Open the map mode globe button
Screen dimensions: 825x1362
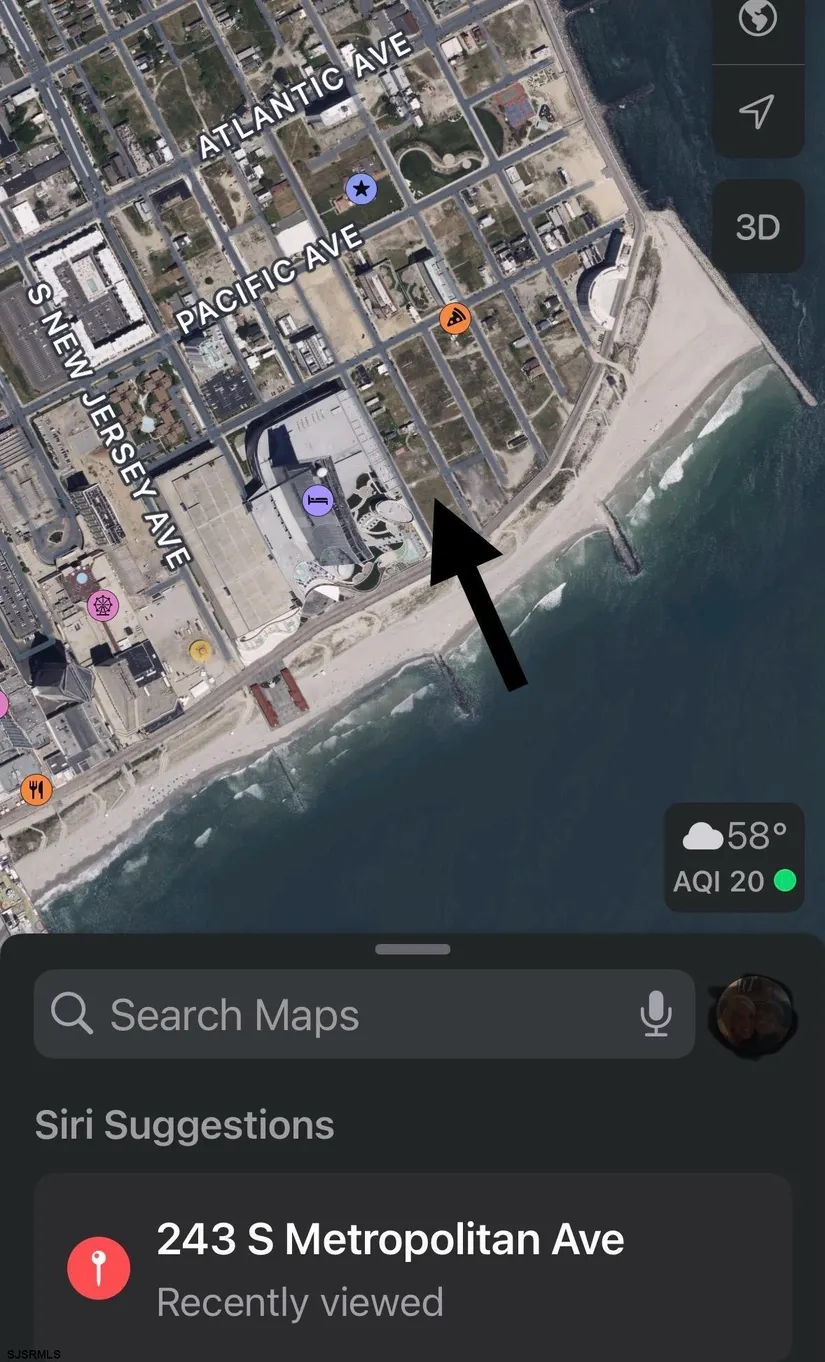point(757,19)
